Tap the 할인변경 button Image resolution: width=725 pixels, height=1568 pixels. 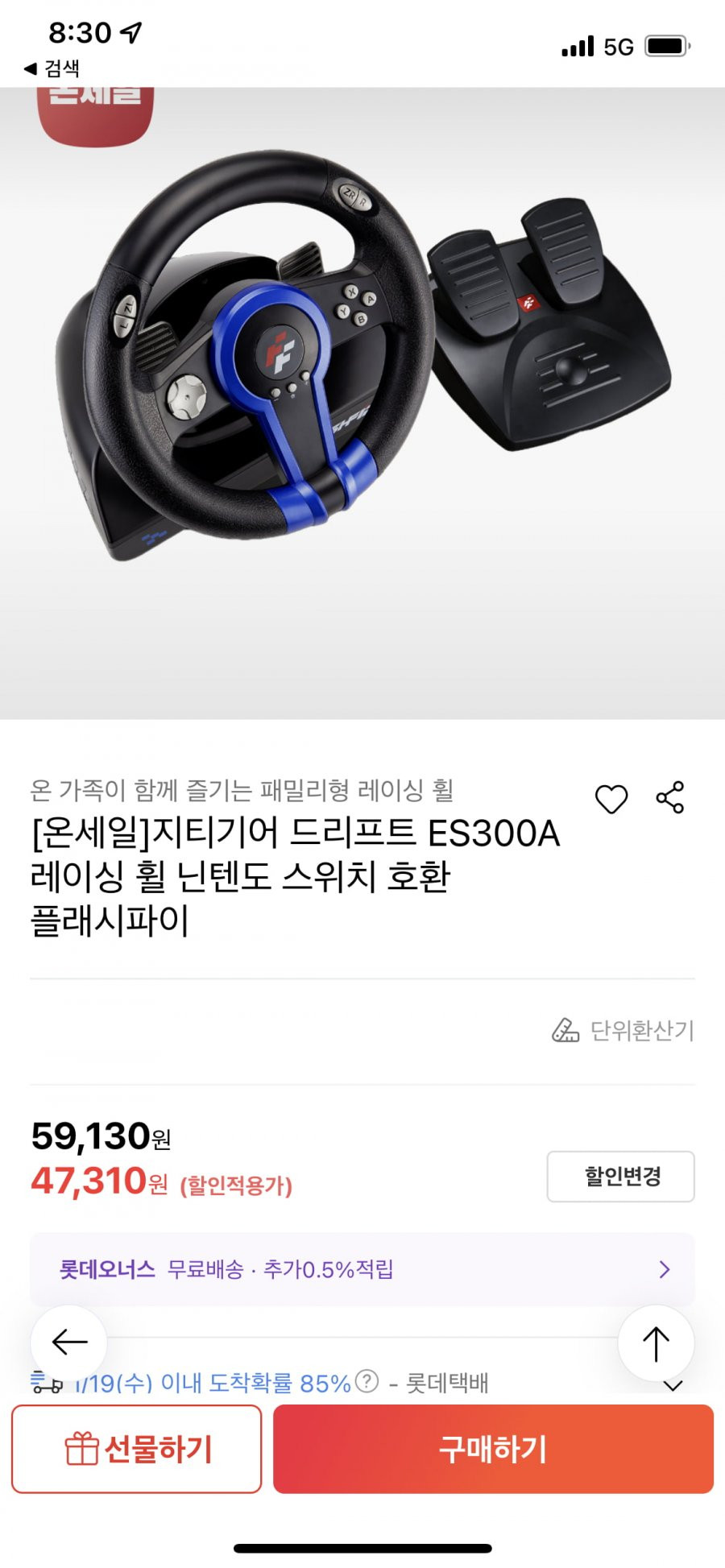click(620, 1177)
